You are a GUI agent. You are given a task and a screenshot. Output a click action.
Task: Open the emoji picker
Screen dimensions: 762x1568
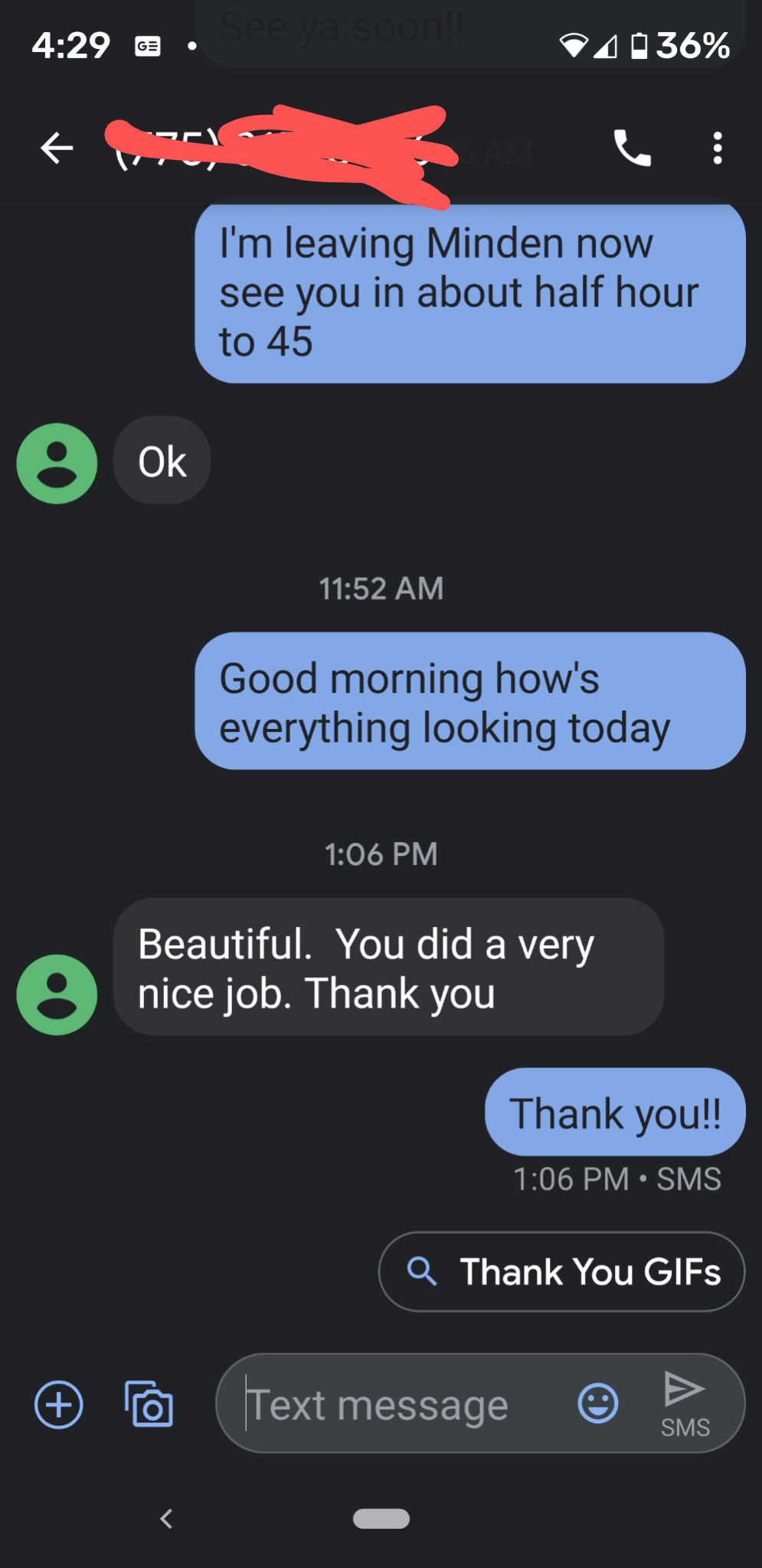click(598, 1403)
